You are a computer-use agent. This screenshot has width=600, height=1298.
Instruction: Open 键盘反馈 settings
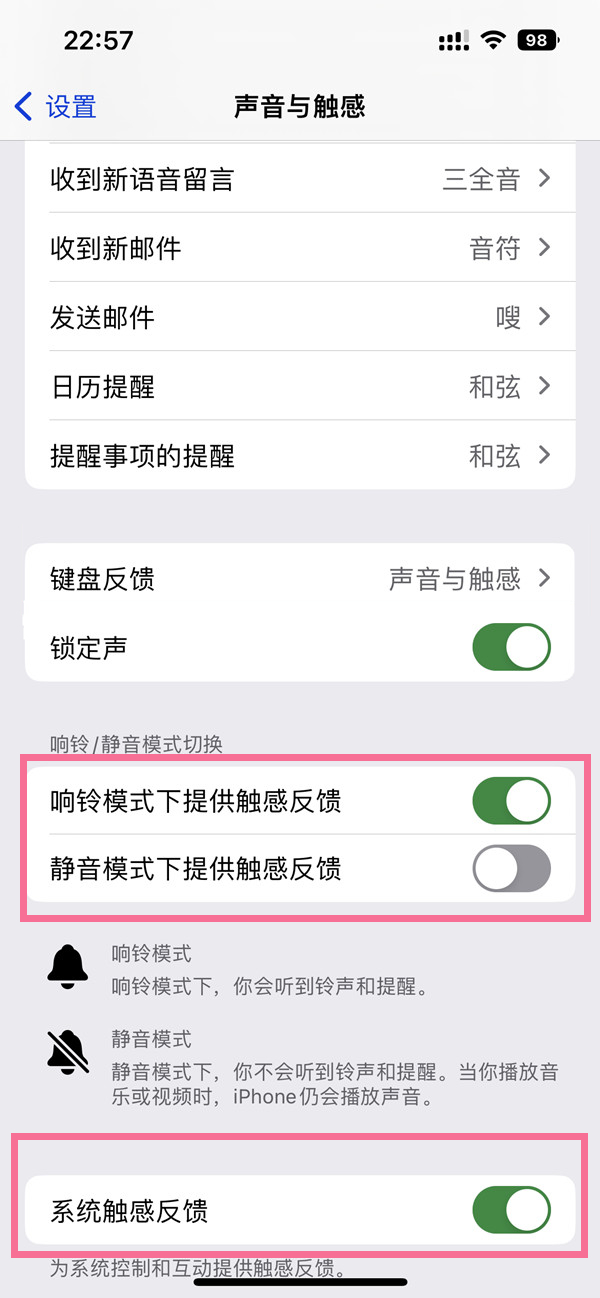(300, 578)
